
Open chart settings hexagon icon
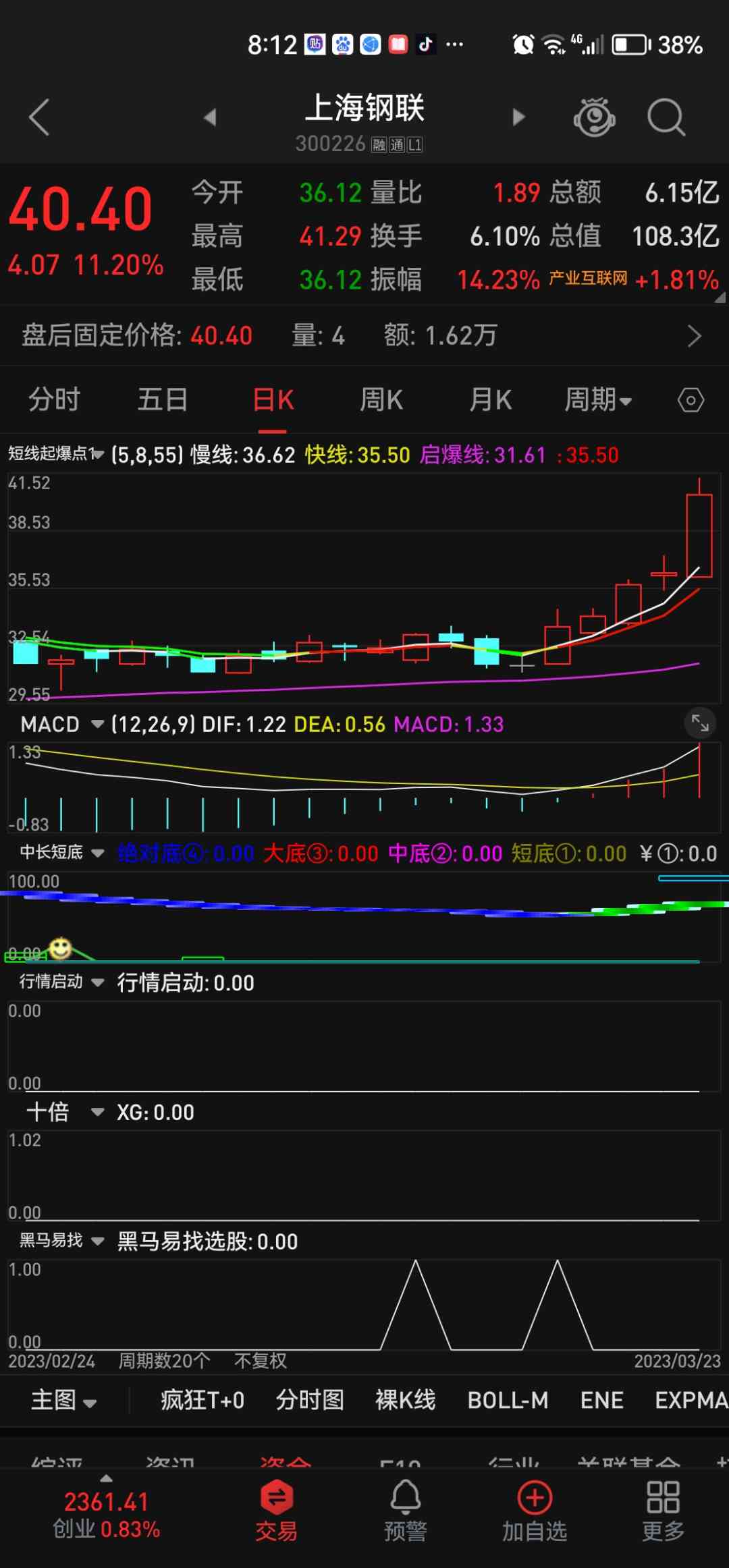(691, 401)
